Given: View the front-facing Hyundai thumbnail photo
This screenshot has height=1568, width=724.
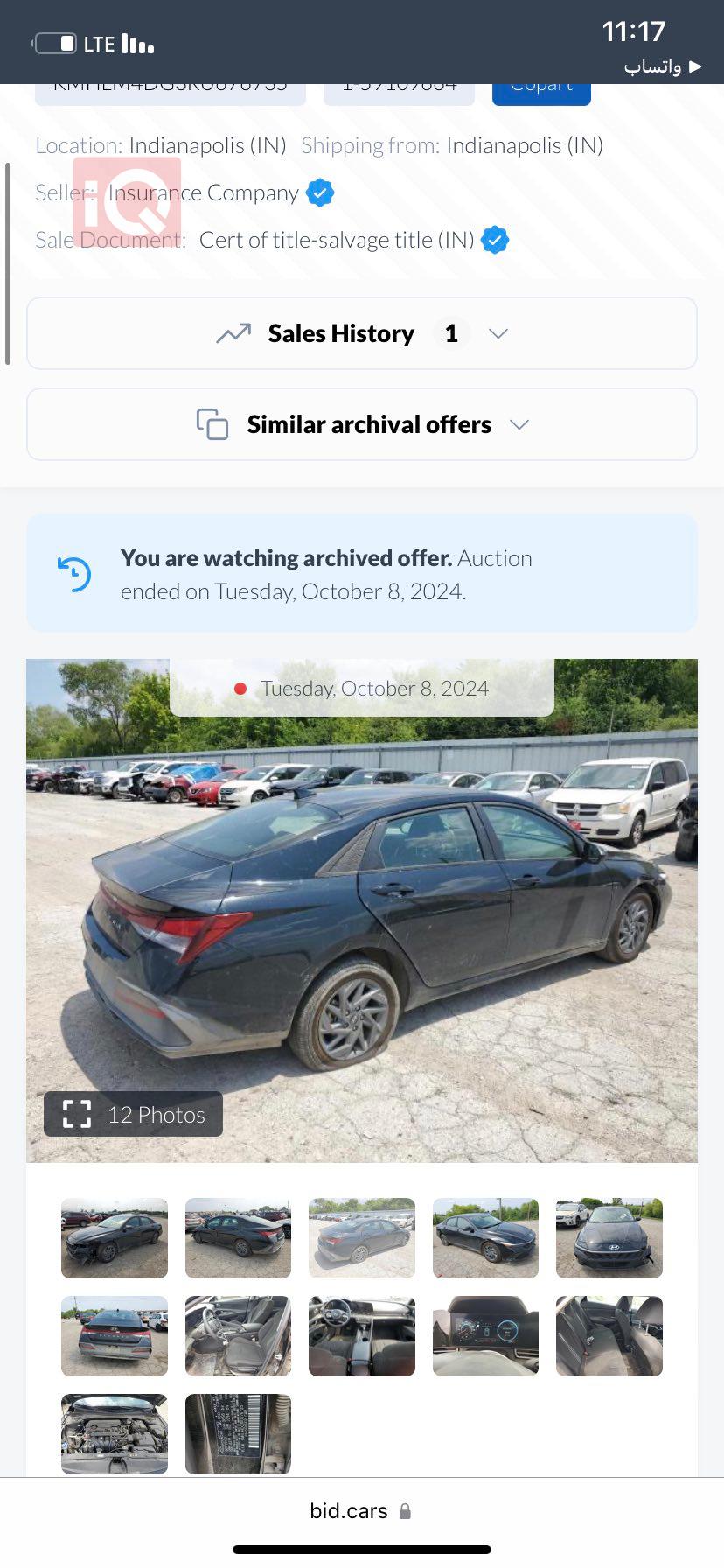Looking at the screenshot, I should pos(609,1238).
